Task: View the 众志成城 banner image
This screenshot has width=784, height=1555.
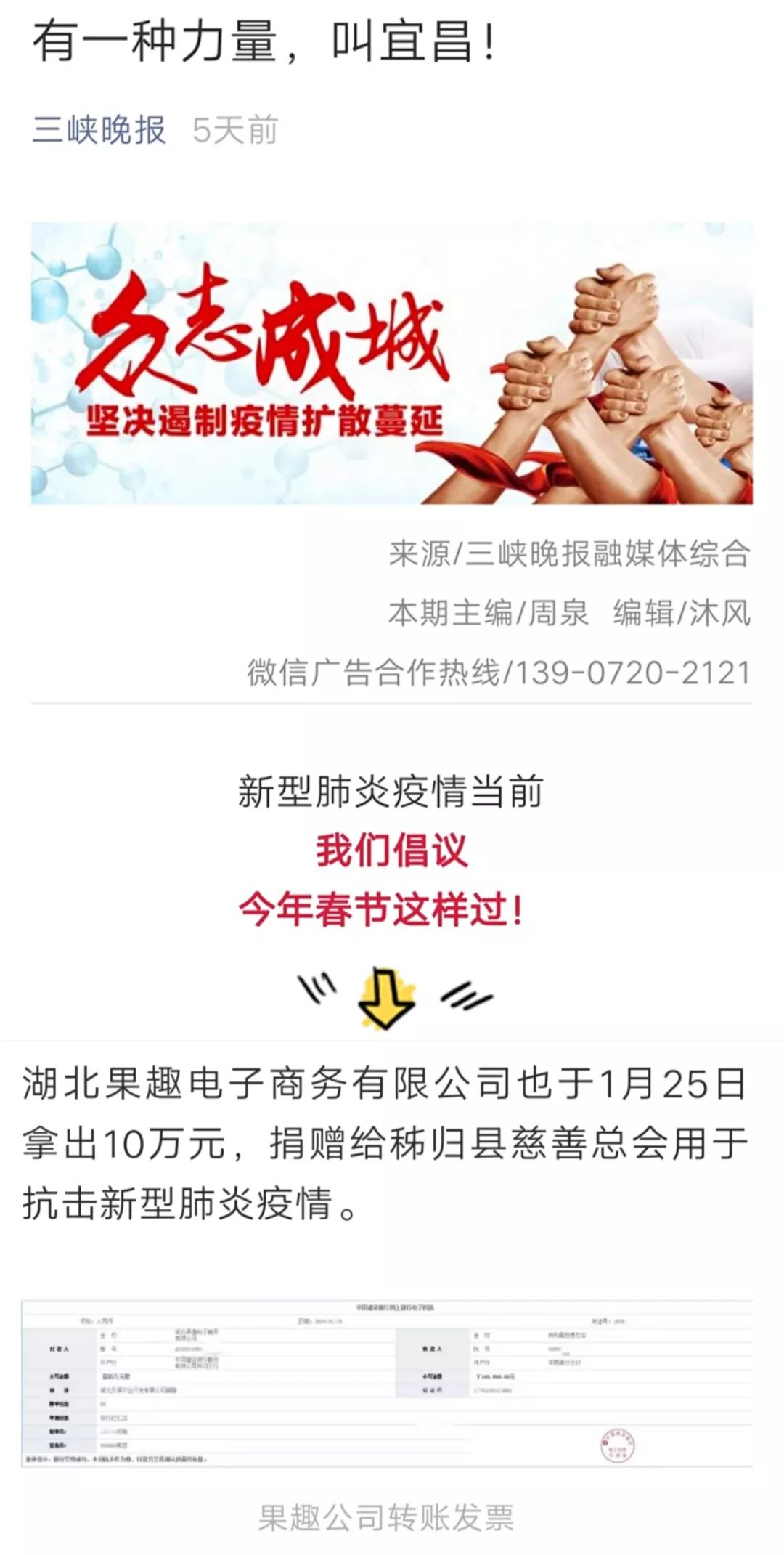Action: coord(392,363)
